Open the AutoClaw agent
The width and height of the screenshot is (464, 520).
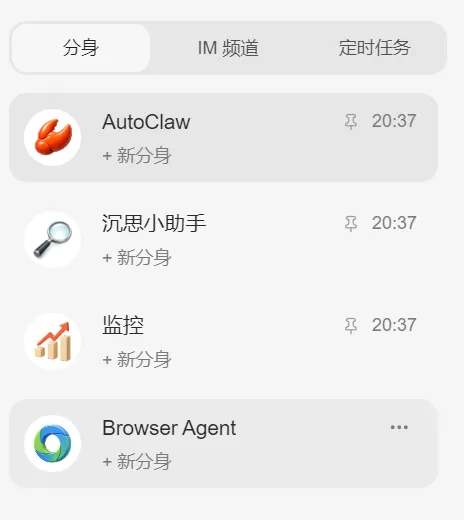pyautogui.click(x=223, y=137)
